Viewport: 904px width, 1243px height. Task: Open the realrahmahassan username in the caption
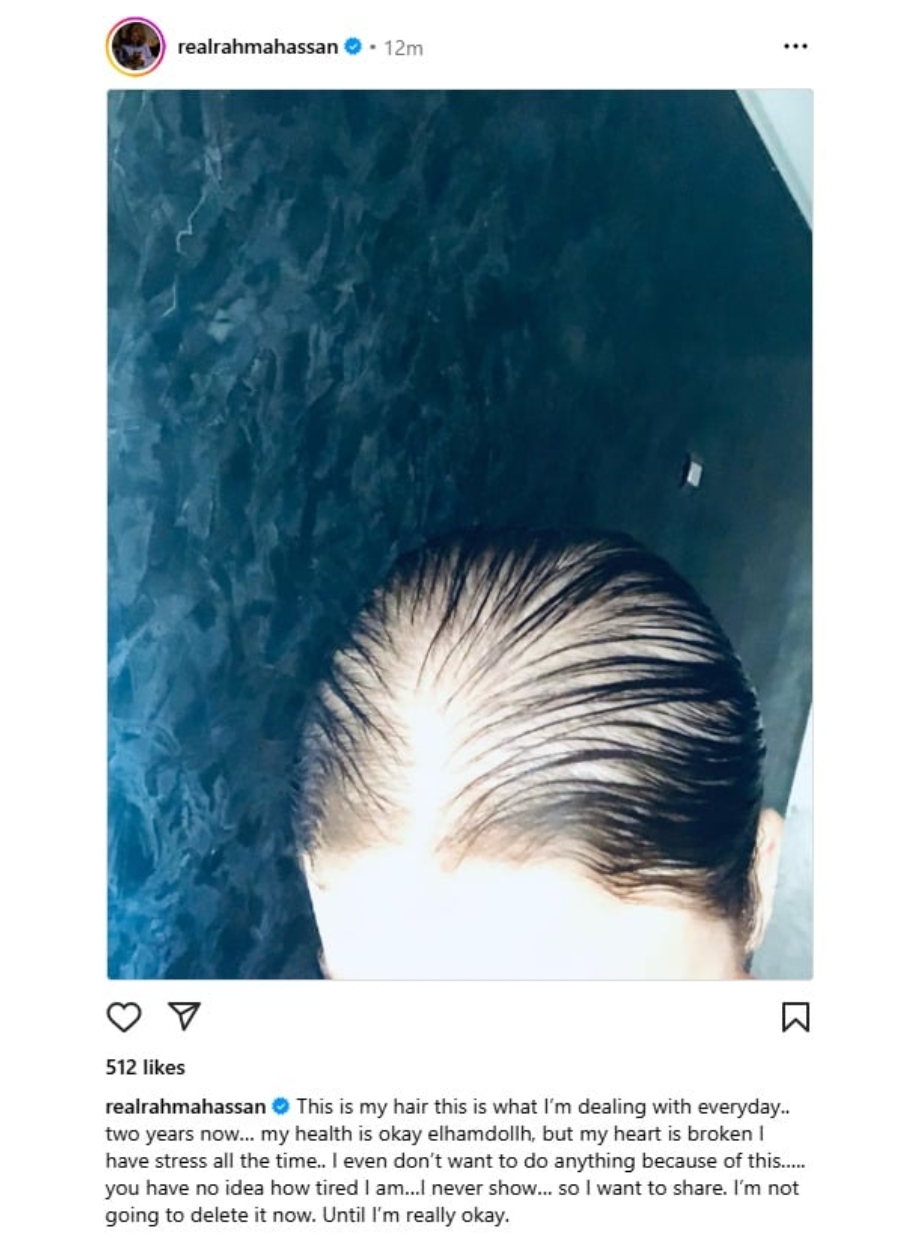185,1106
